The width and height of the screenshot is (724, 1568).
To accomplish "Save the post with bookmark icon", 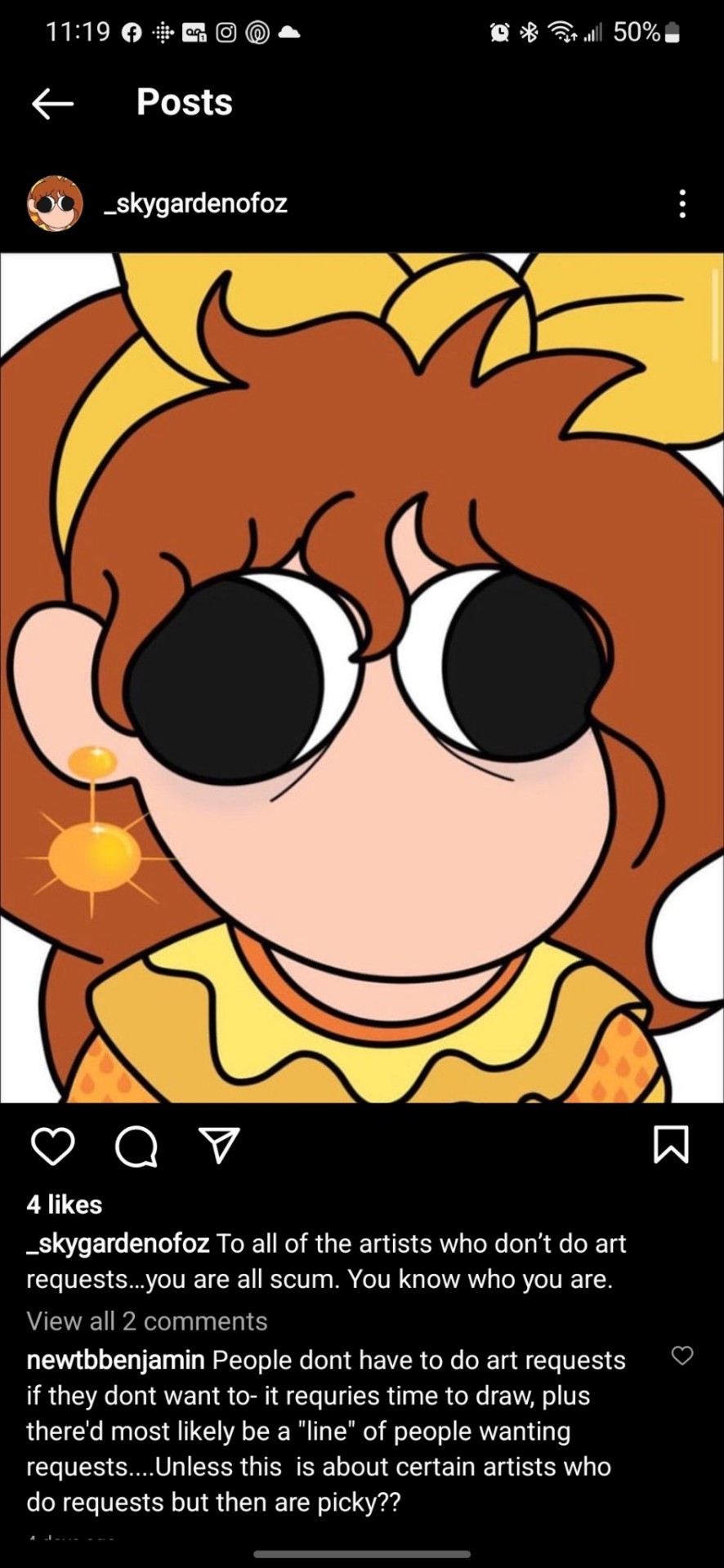I will (x=671, y=1145).
